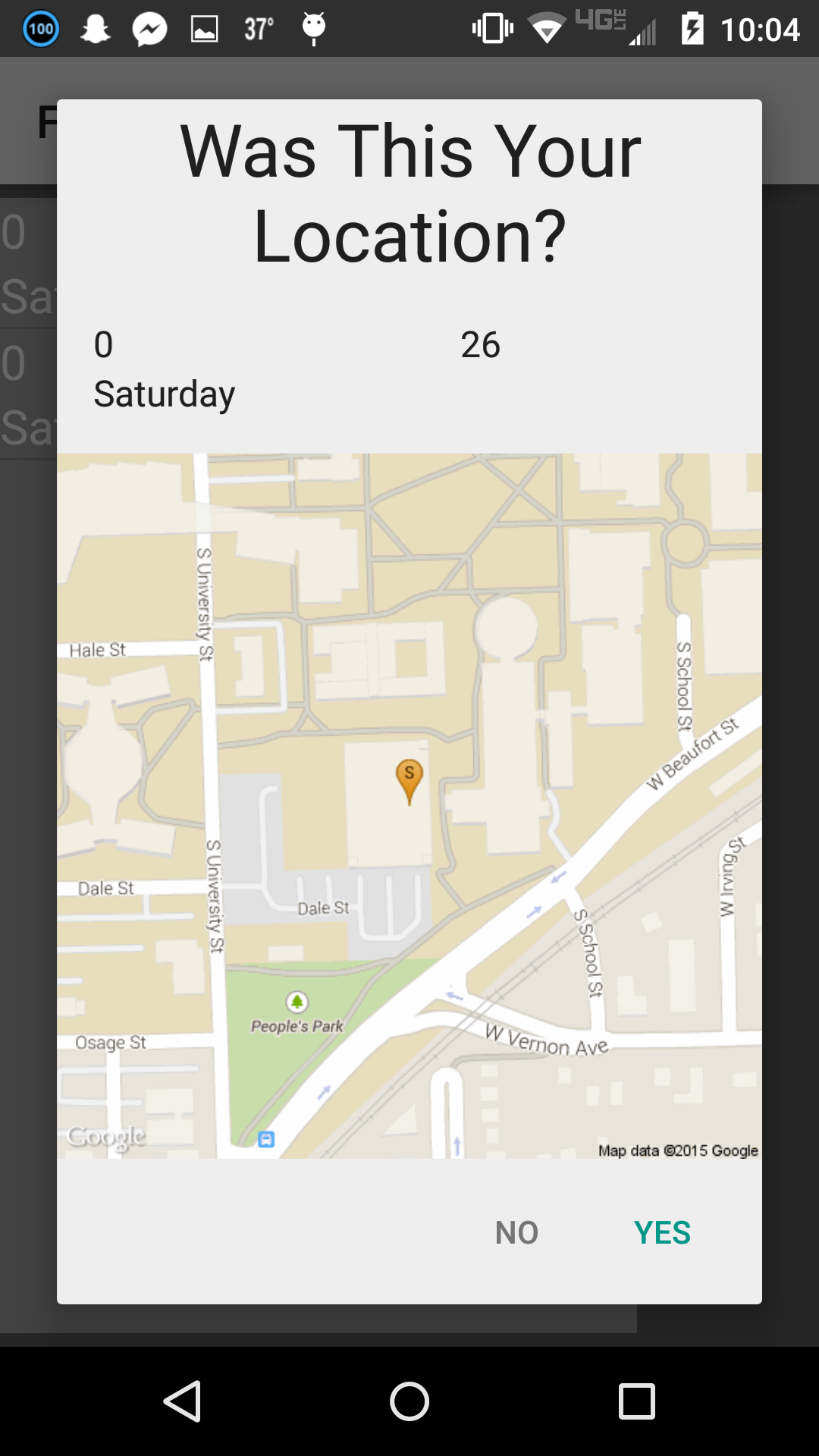
Task: Tap the orange S map marker
Action: 409,778
